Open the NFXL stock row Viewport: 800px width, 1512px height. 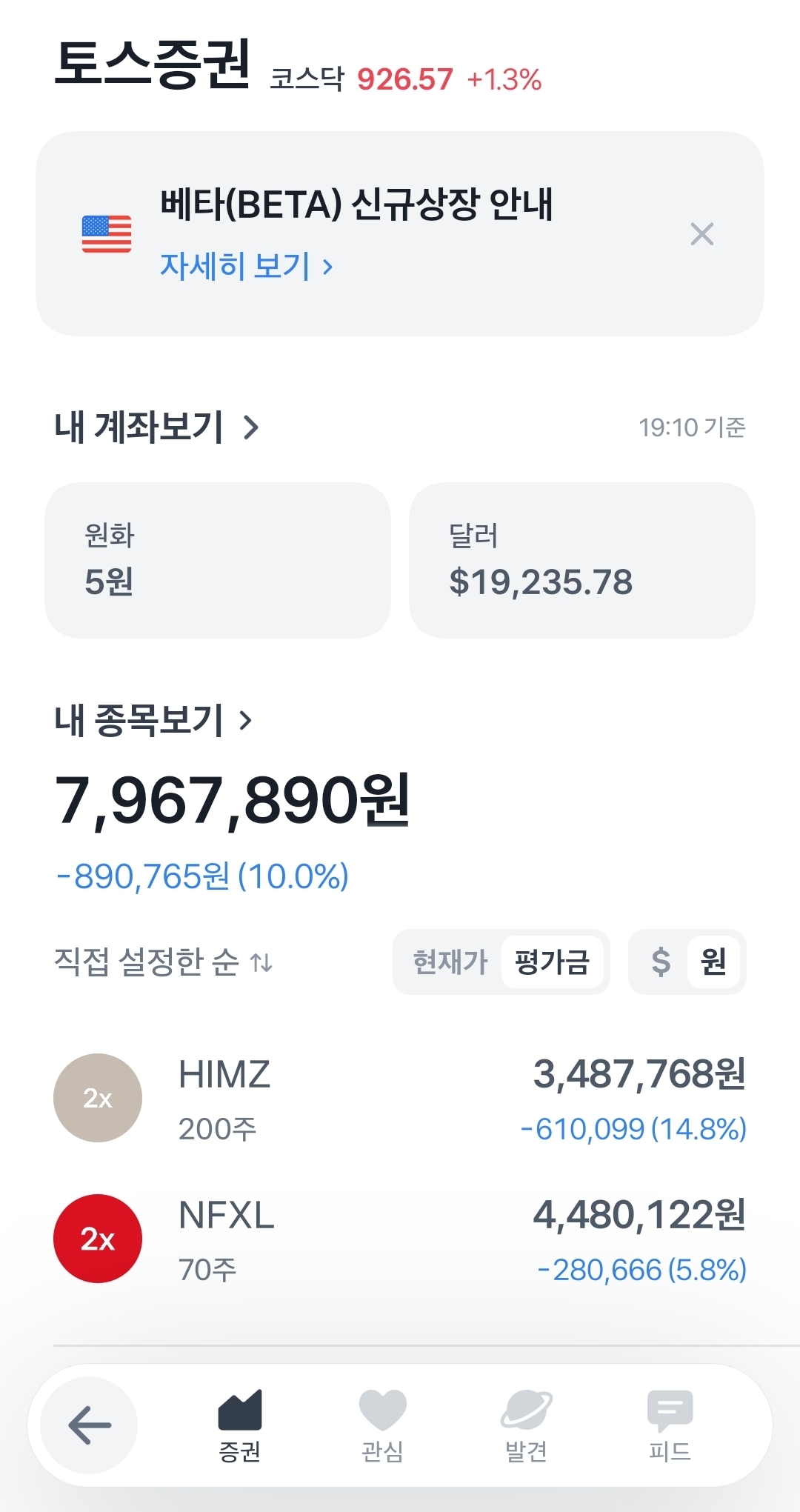click(x=400, y=1239)
